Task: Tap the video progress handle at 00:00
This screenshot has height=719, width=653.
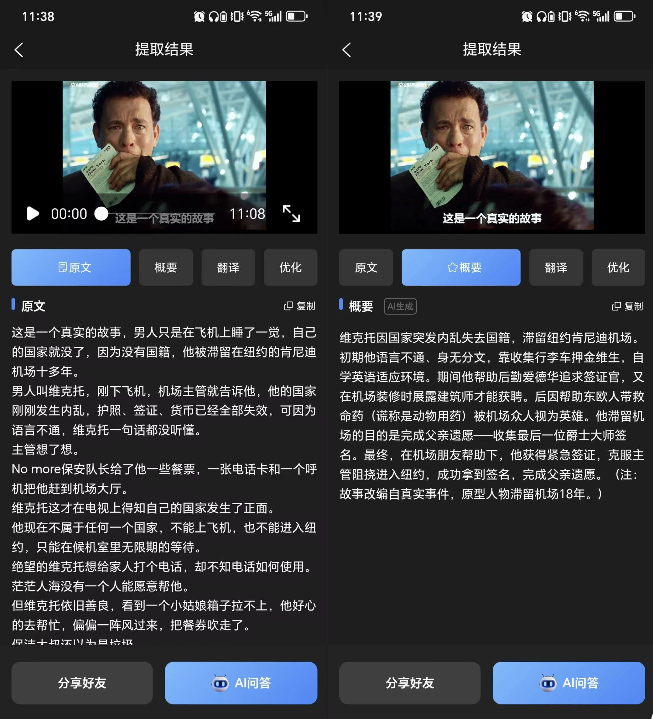Action: [x=101, y=213]
